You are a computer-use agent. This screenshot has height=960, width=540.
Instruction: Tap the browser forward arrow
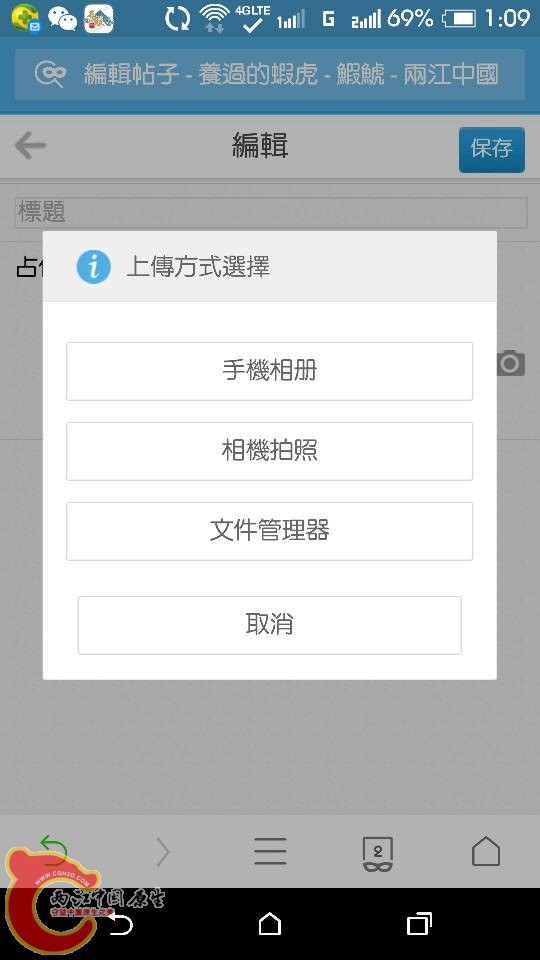tap(162, 852)
